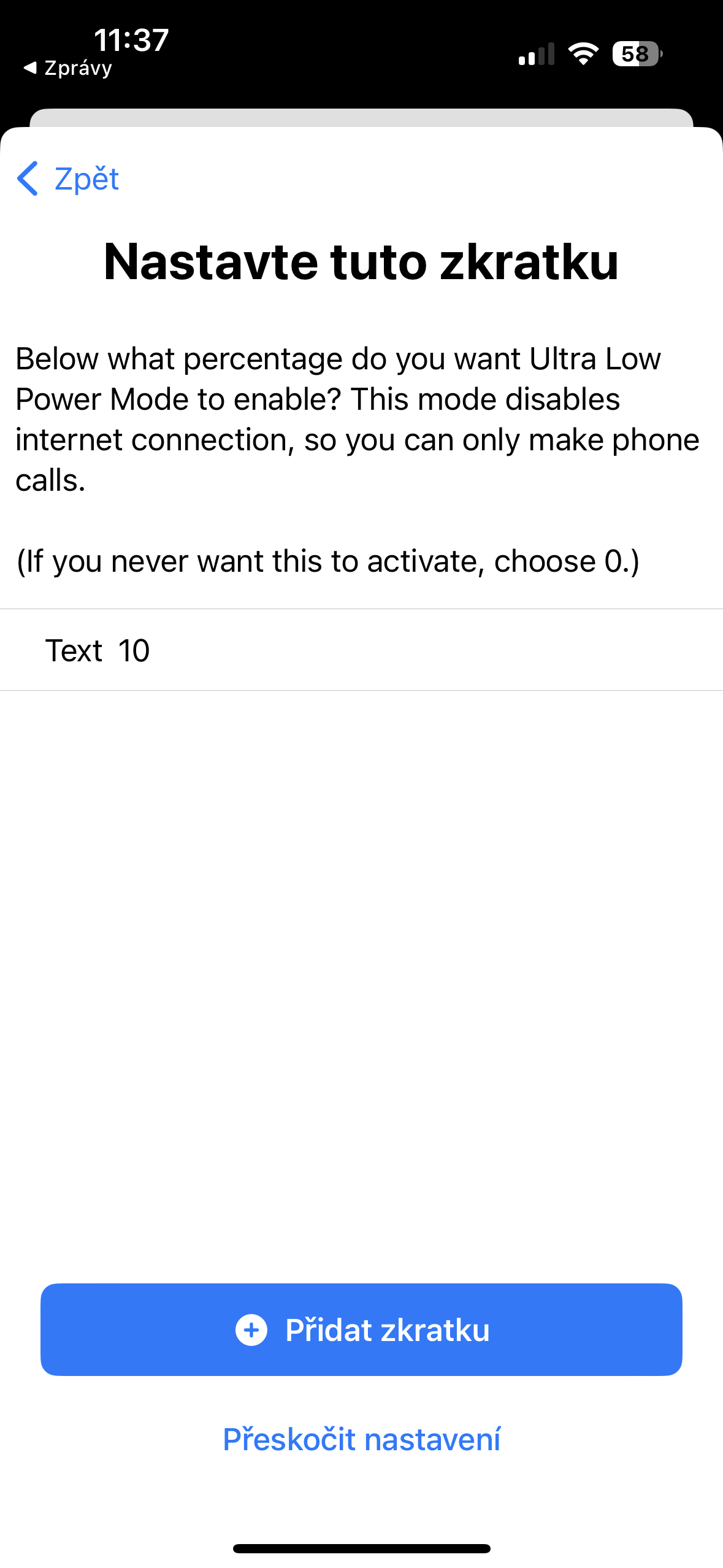Tap the Wi-Fi icon in the status bar
The height and width of the screenshot is (1568, 723).
(581, 54)
